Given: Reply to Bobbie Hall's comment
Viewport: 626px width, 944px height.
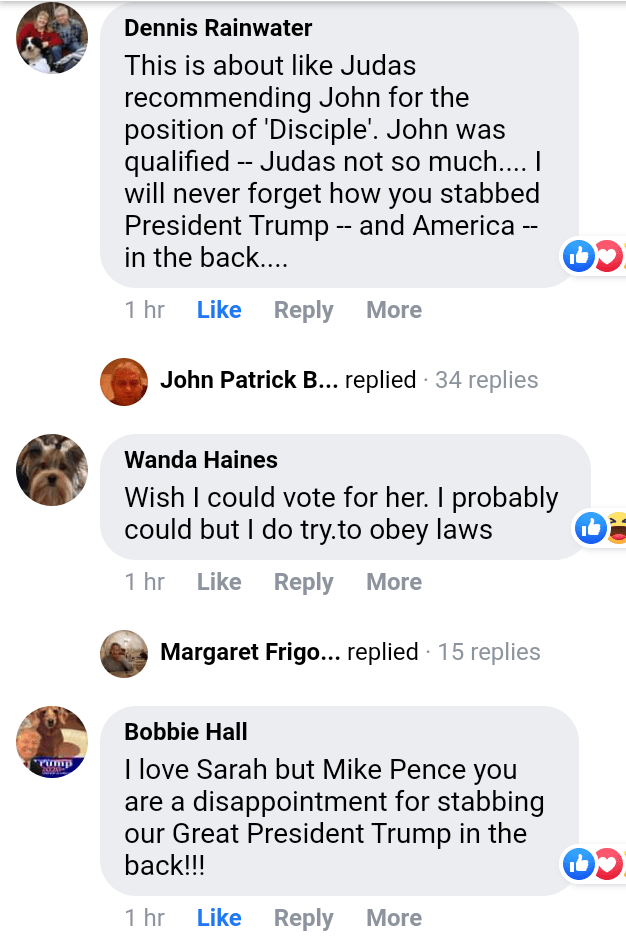Looking at the screenshot, I should (x=304, y=918).
